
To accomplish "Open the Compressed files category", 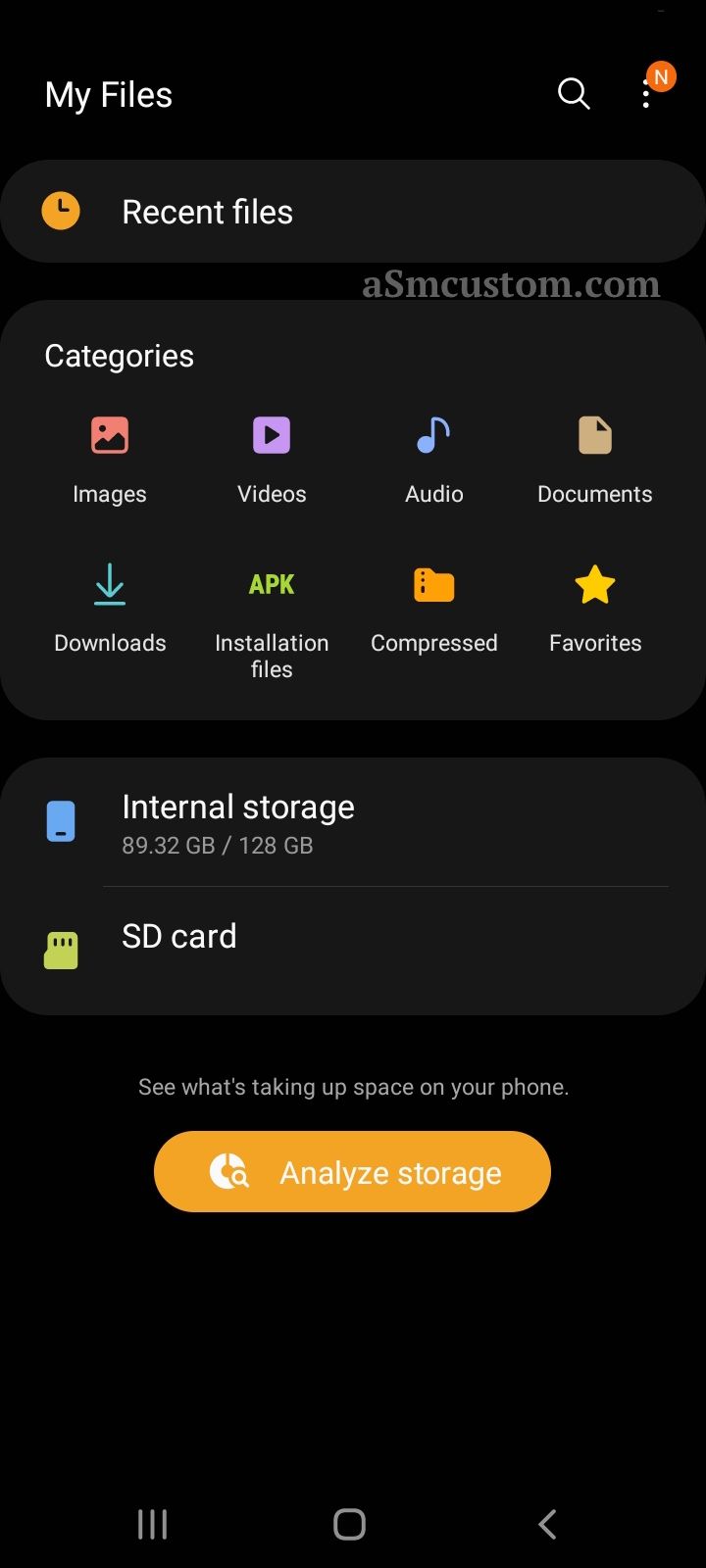I will pos(433,608).
